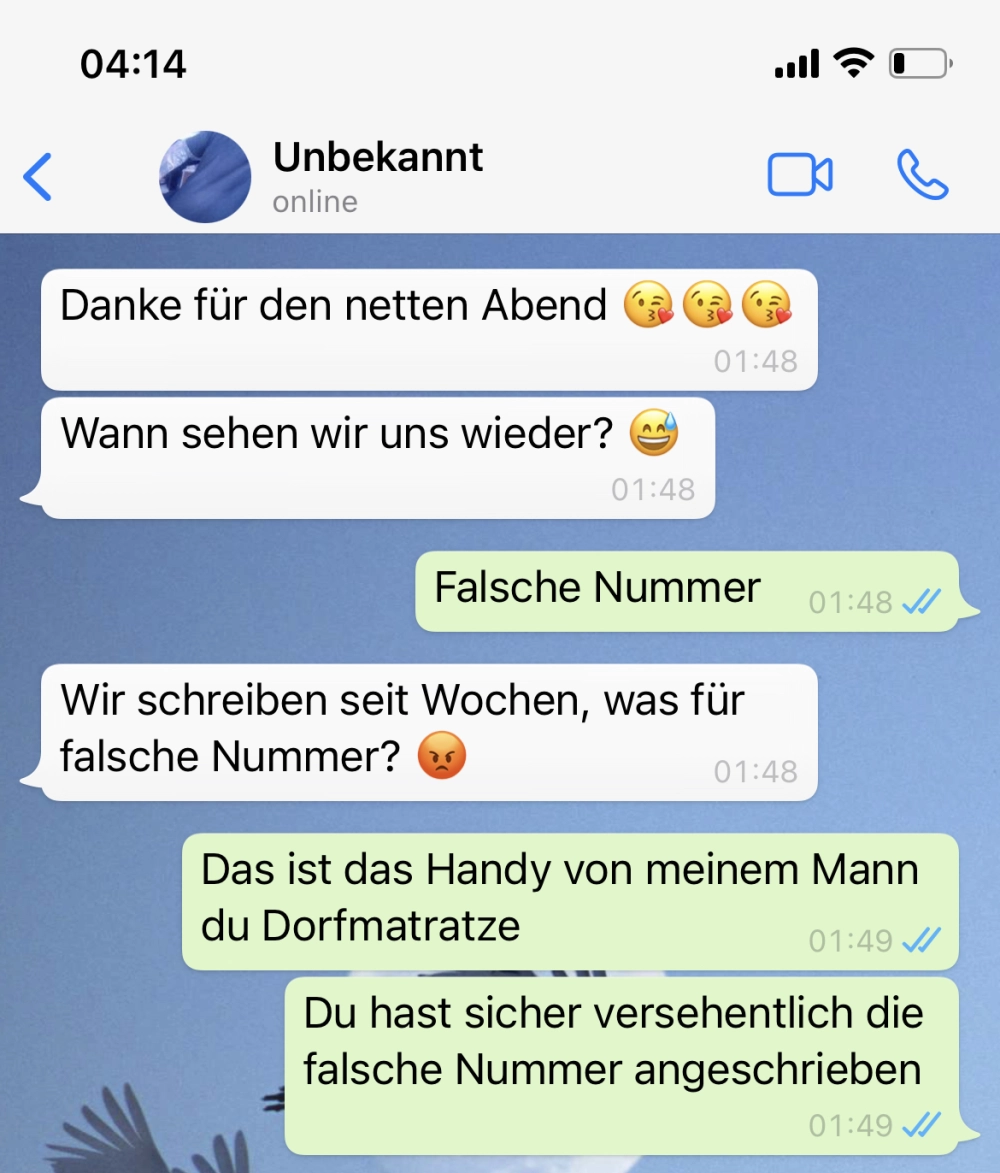
Task: Start a video call with Unbekannt
Action: 799,176
